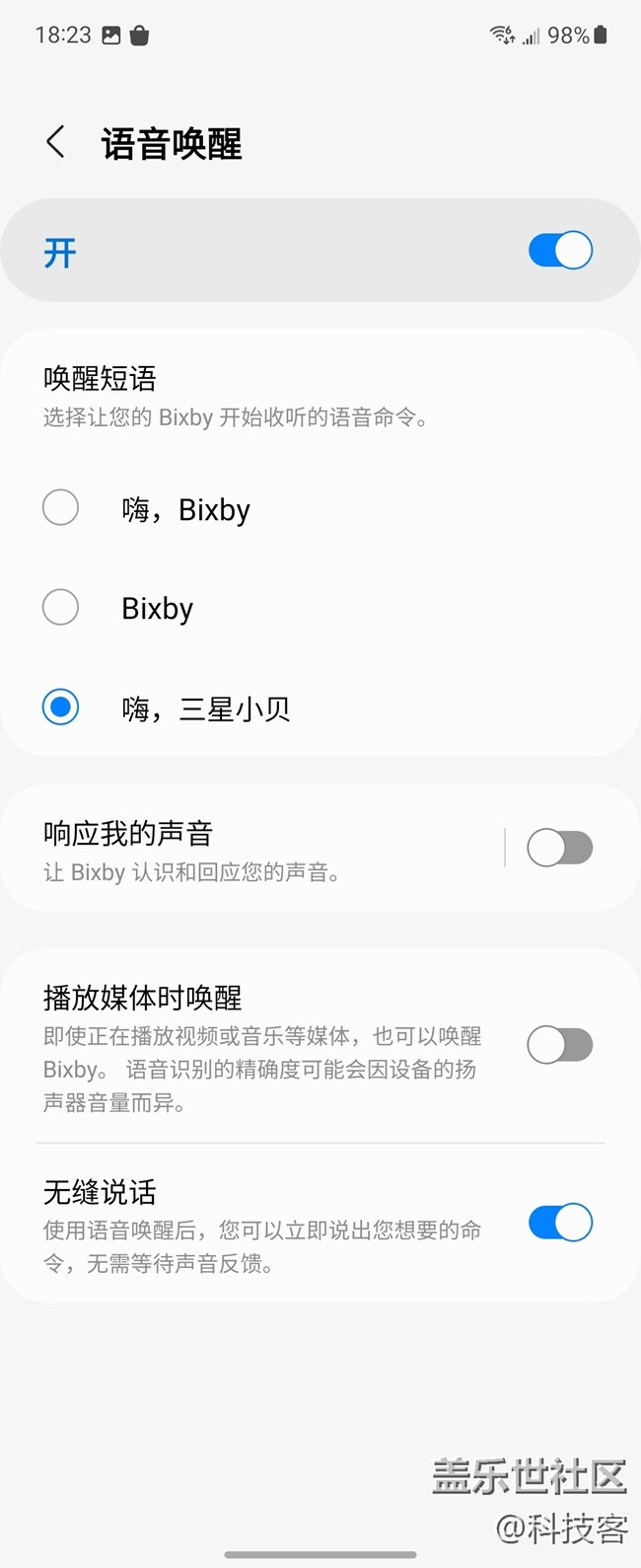
Task: Open the 响应我的声音 settings row
Action: tap(247, 849)
